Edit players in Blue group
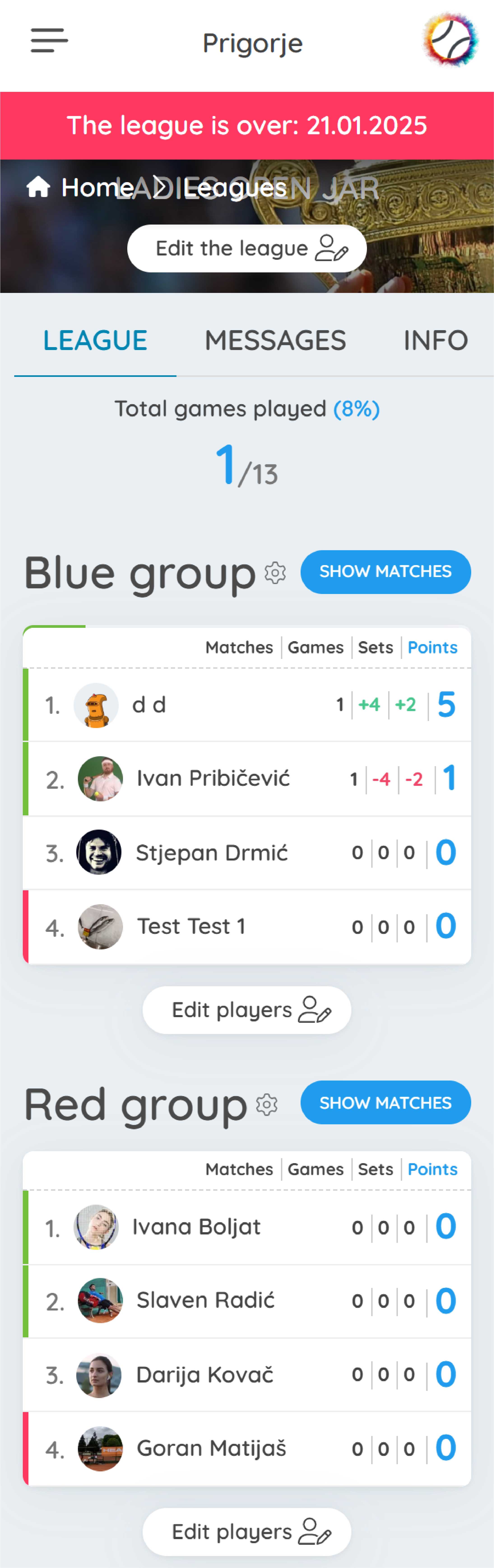 click(x=246, y=1010)
